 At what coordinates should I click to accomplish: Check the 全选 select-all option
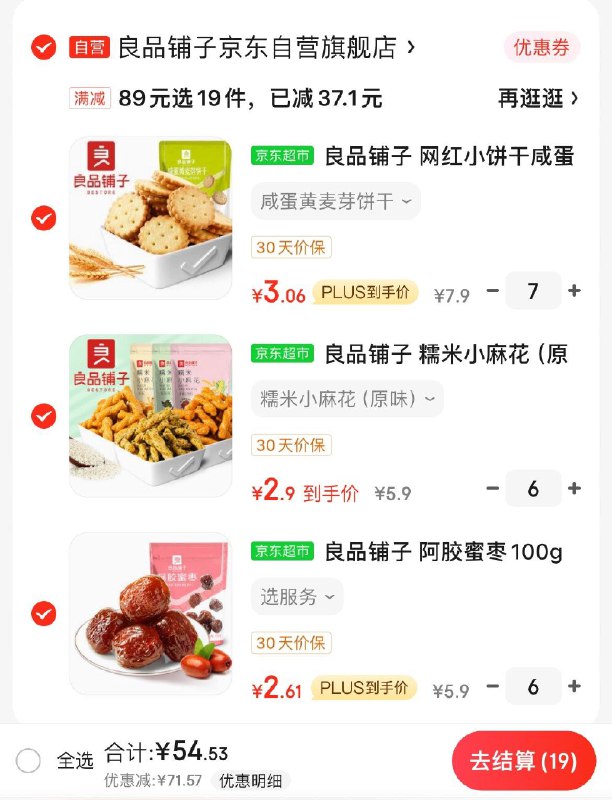(29, 761)
